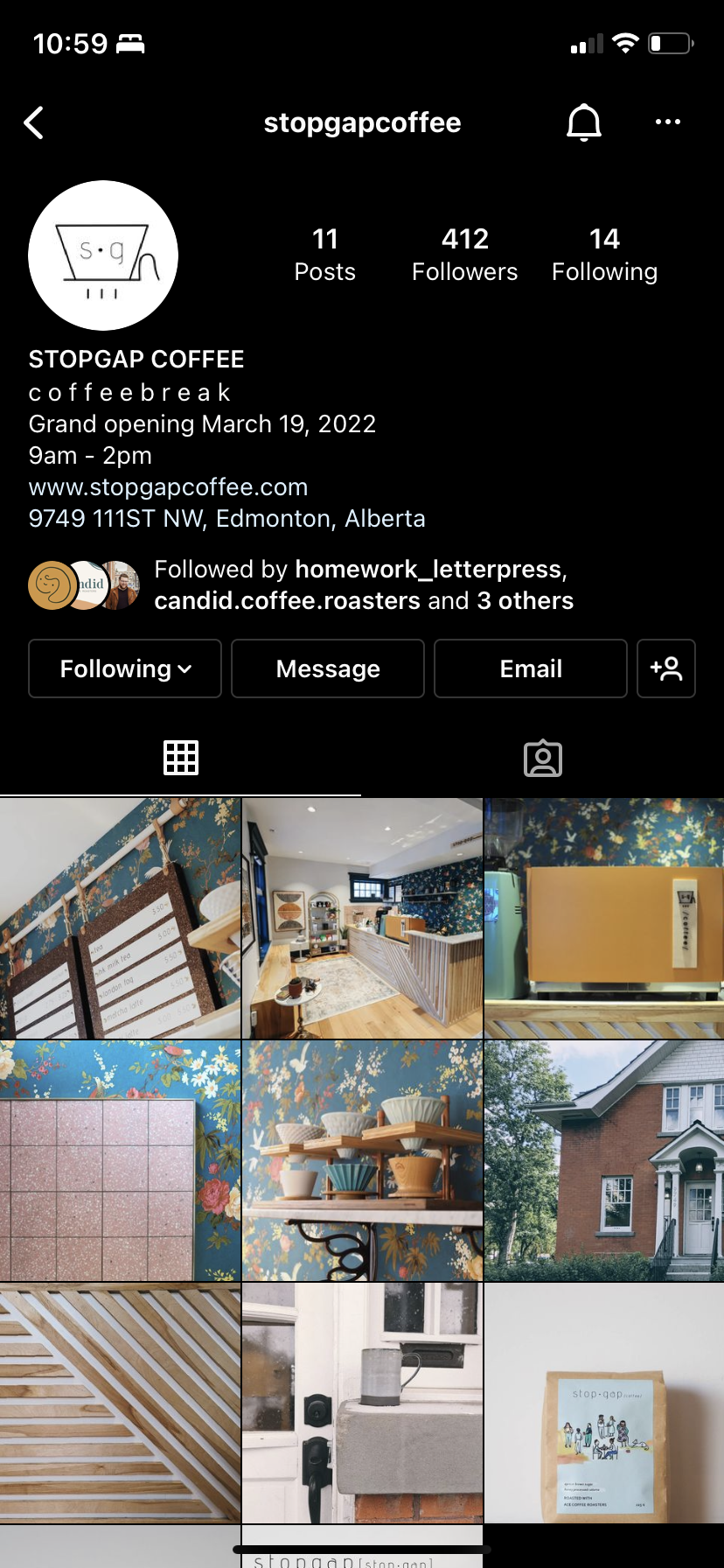Open the stop-gap coffee bag post

click(x=604, y=1403)
